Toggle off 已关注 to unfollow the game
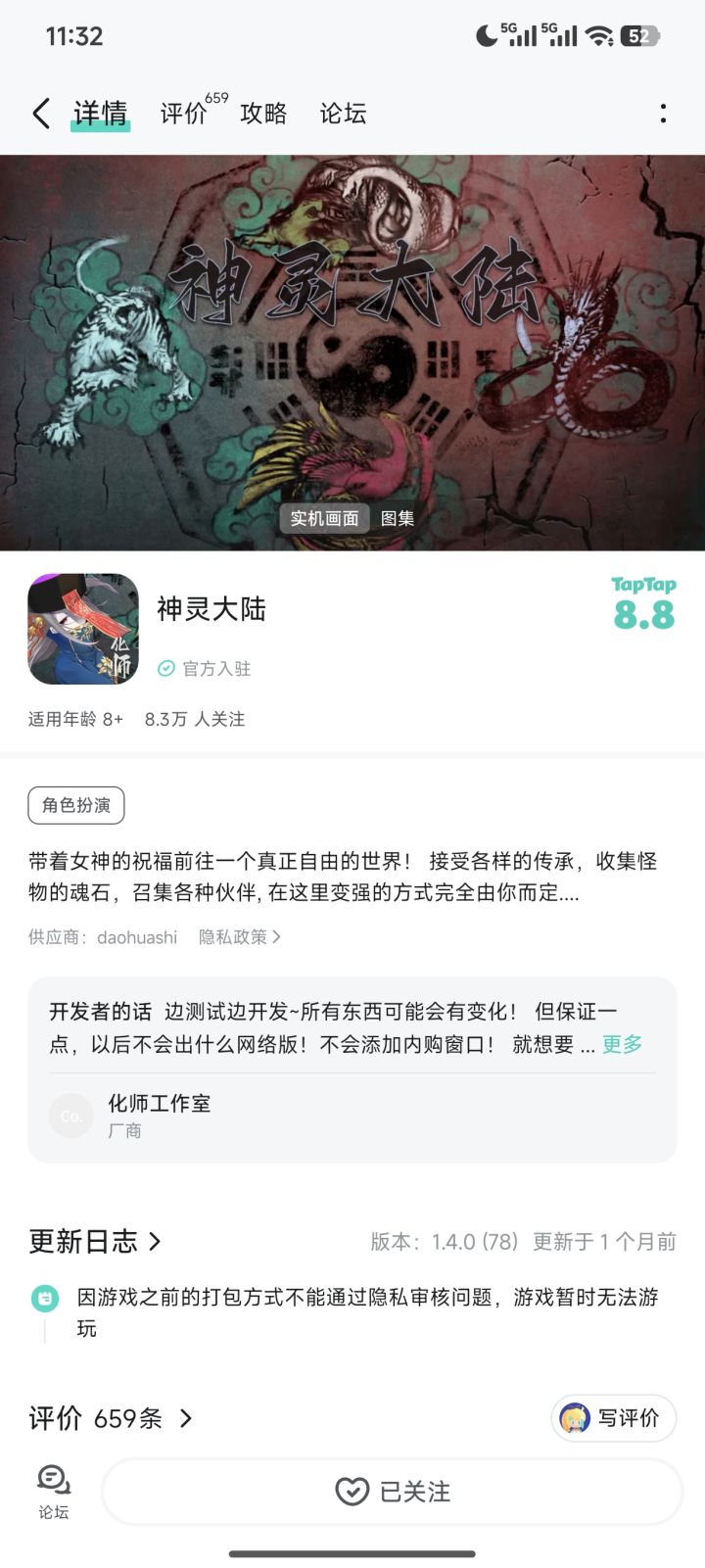The width and height of the screenshot is (705, 1568). point(391,1490)
